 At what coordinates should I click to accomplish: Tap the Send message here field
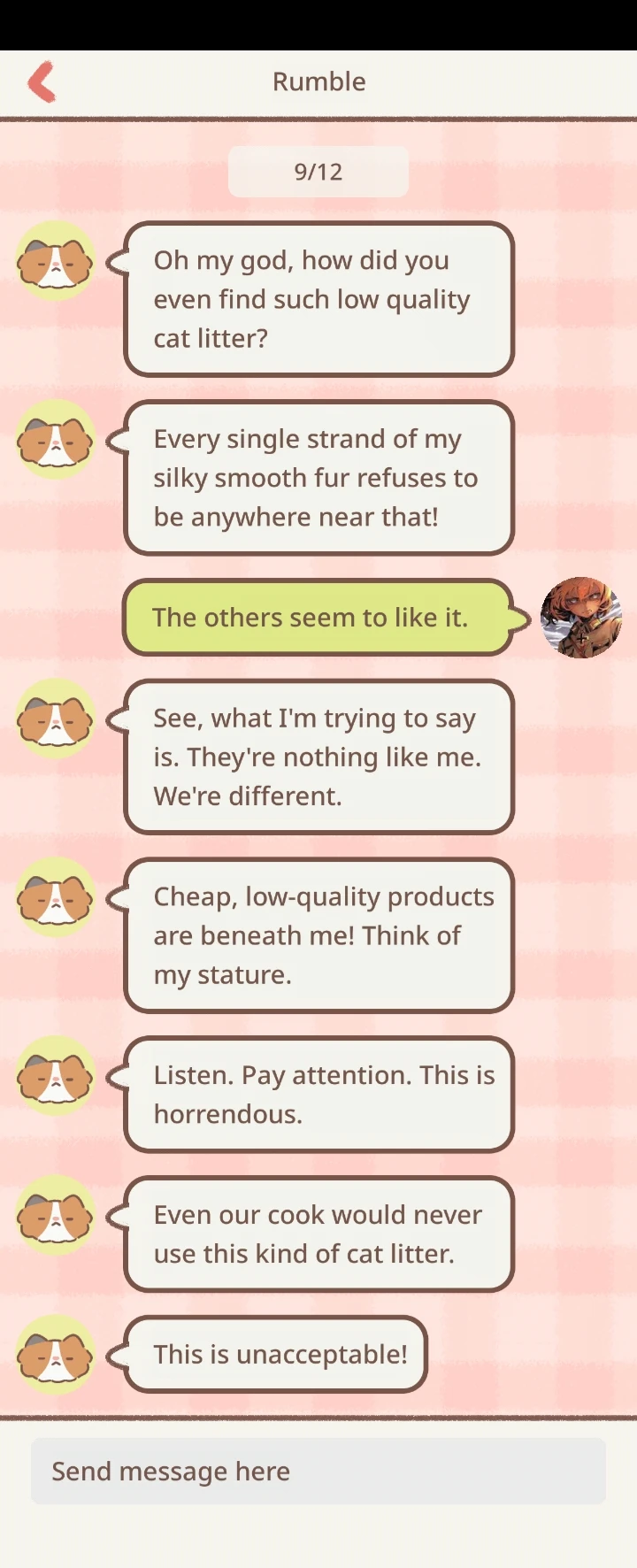point(318,1471)
